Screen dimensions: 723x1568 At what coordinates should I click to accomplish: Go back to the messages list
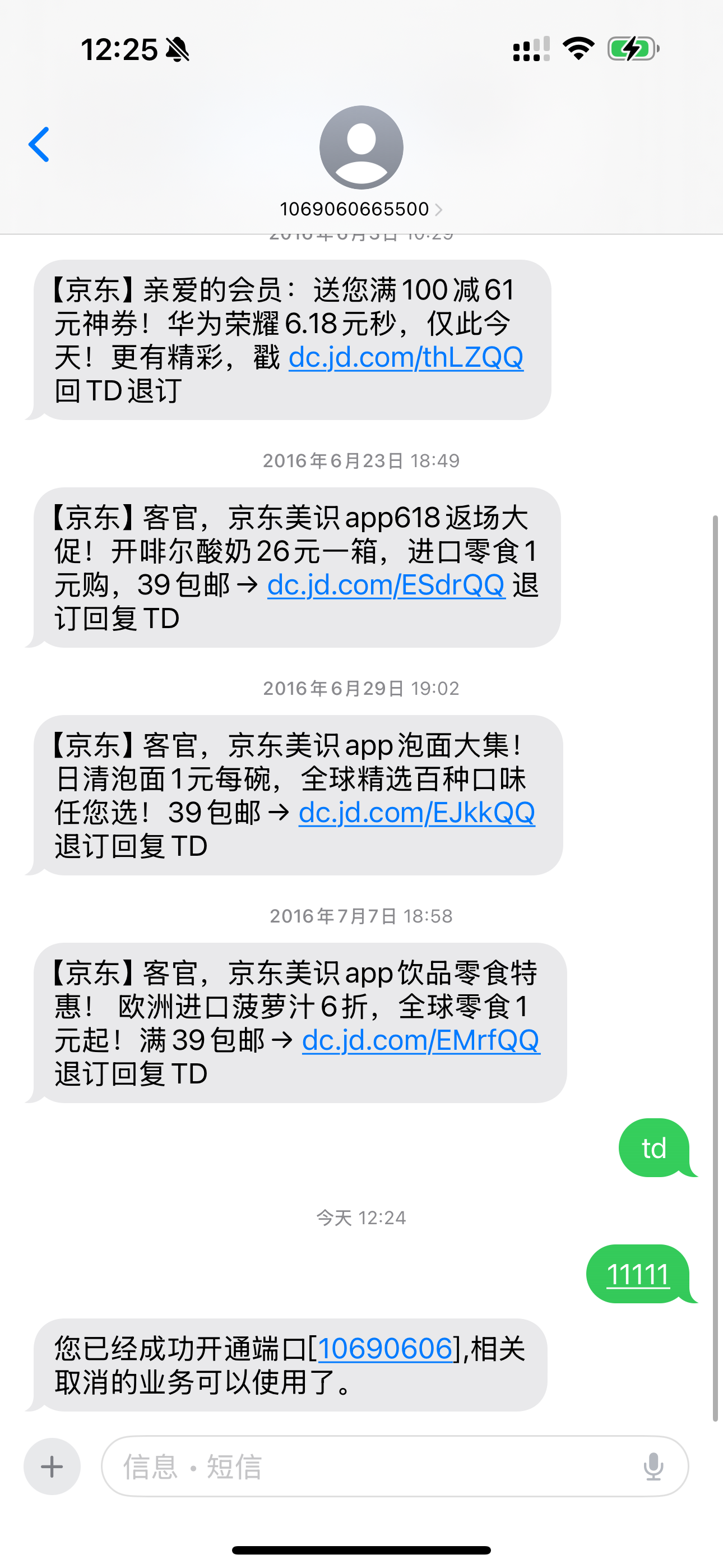click(x=39, y=145)
